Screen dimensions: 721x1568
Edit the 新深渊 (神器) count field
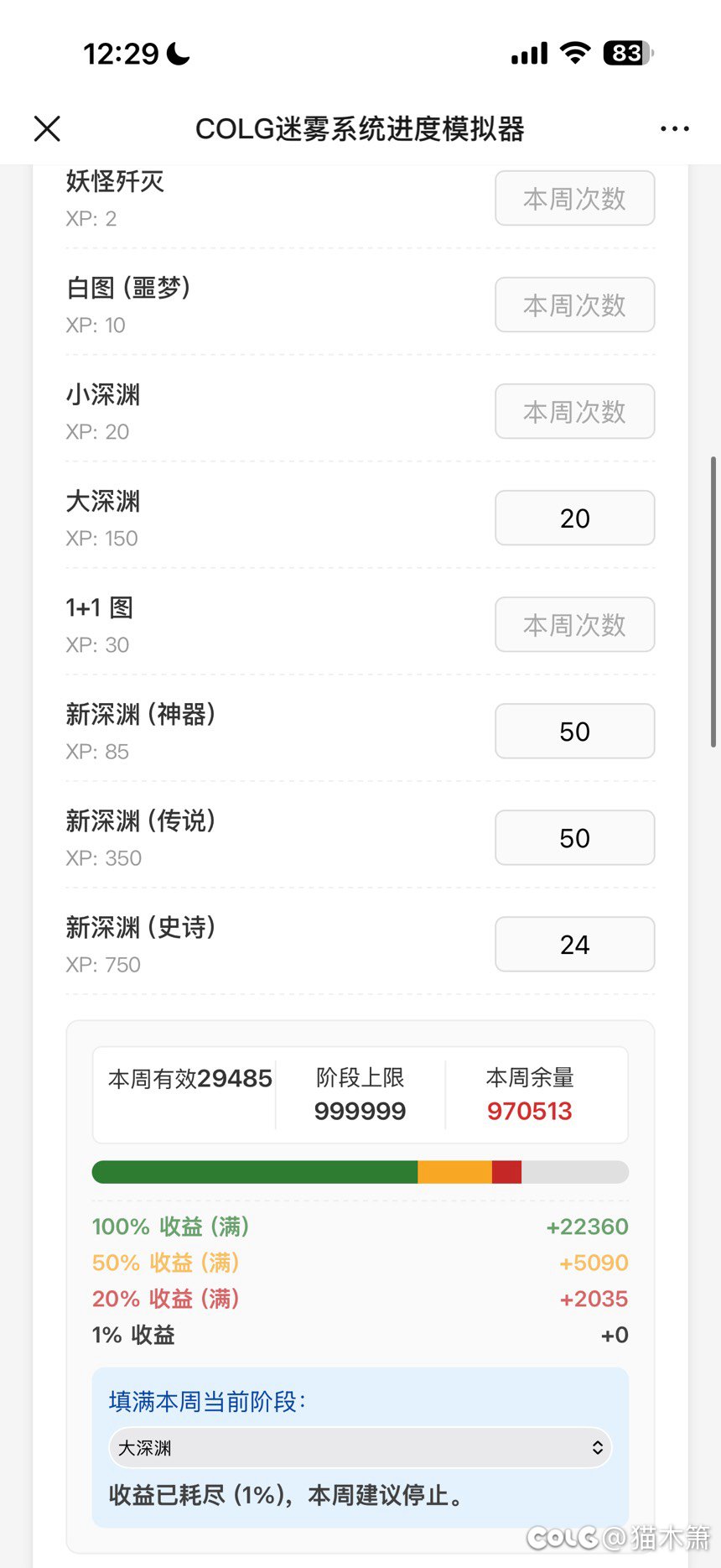pyautogui.click(x=574, y=732)
